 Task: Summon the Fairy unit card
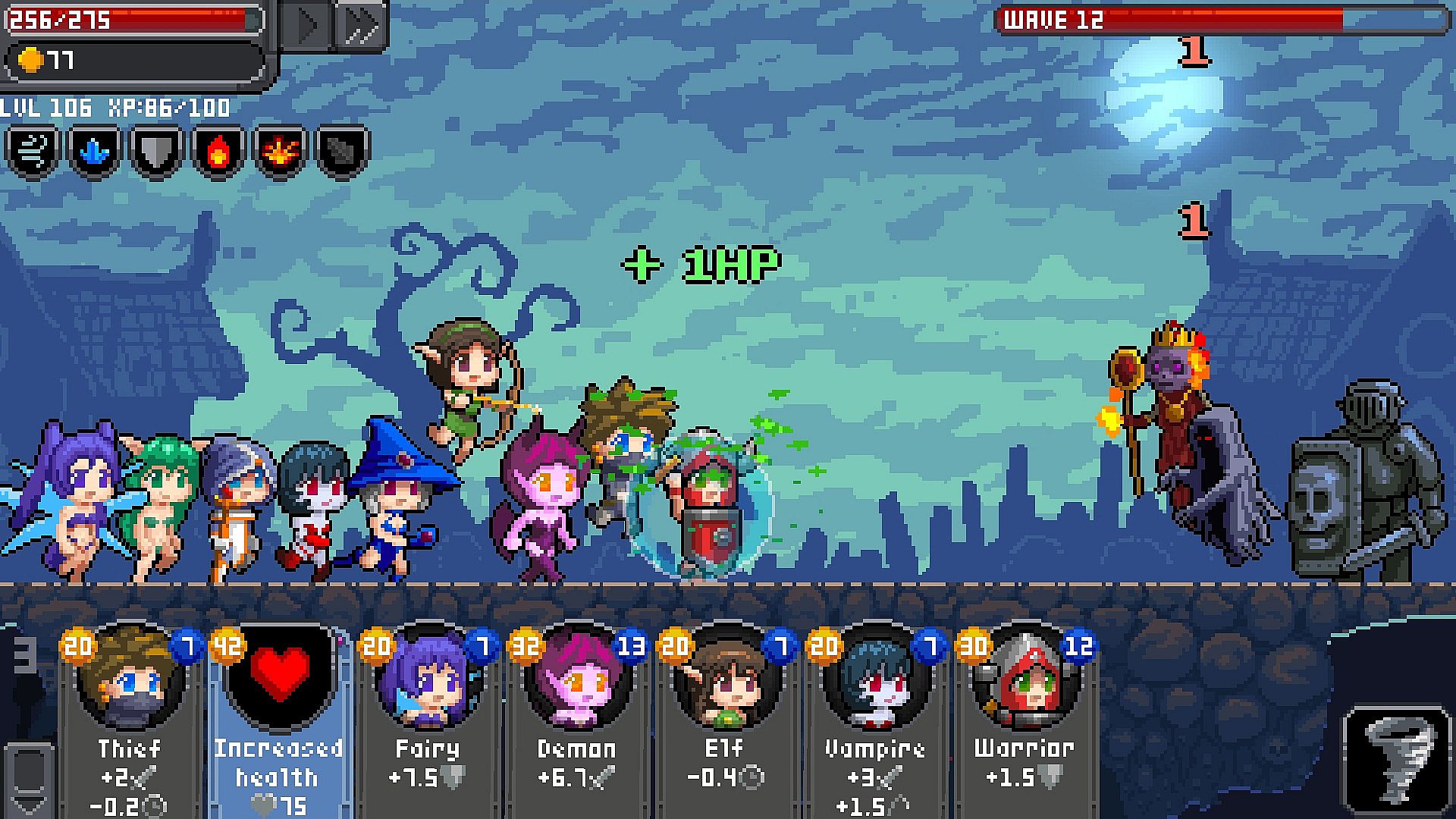pos(428,720)
